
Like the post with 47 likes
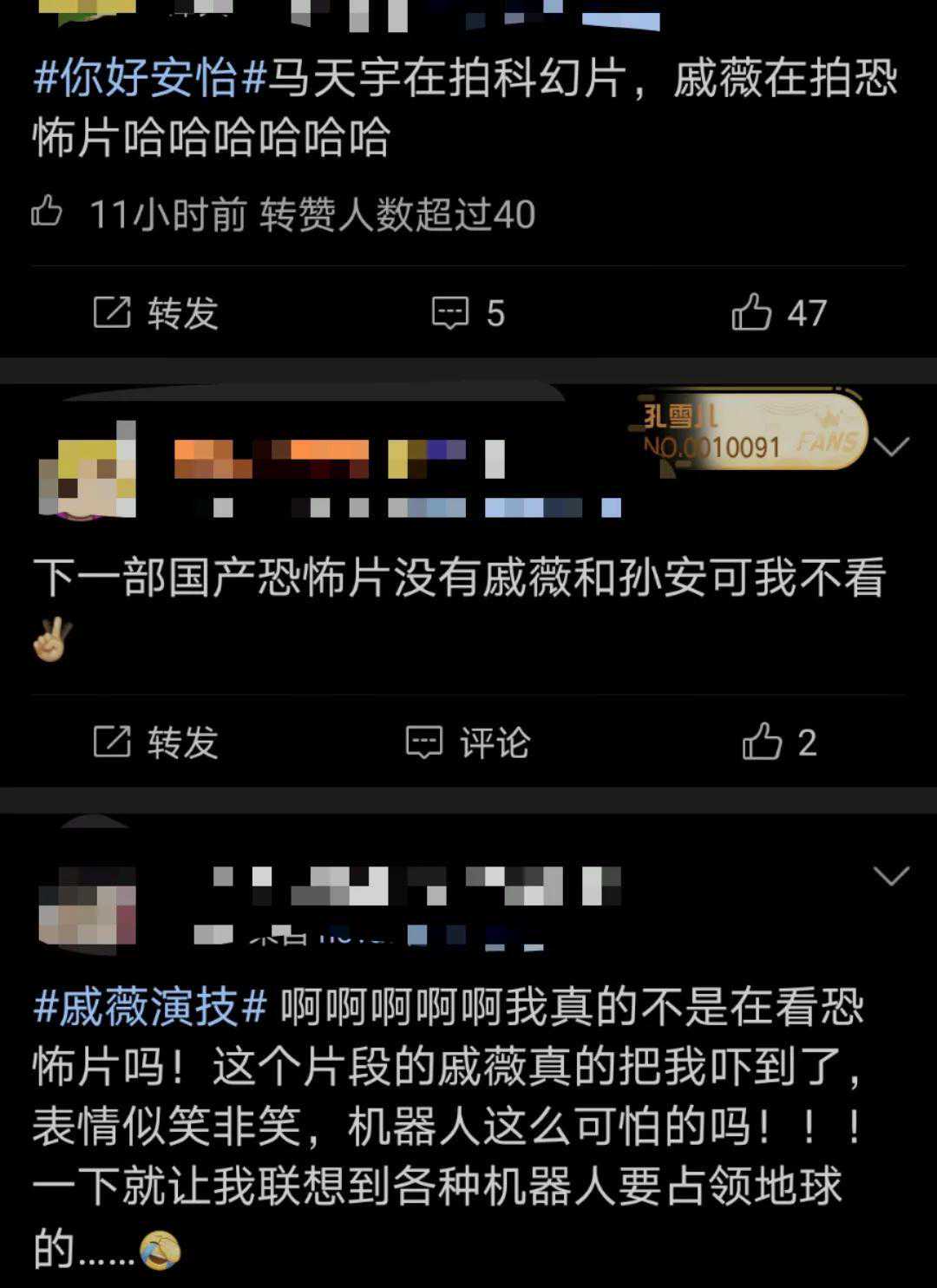pos(778,312)
